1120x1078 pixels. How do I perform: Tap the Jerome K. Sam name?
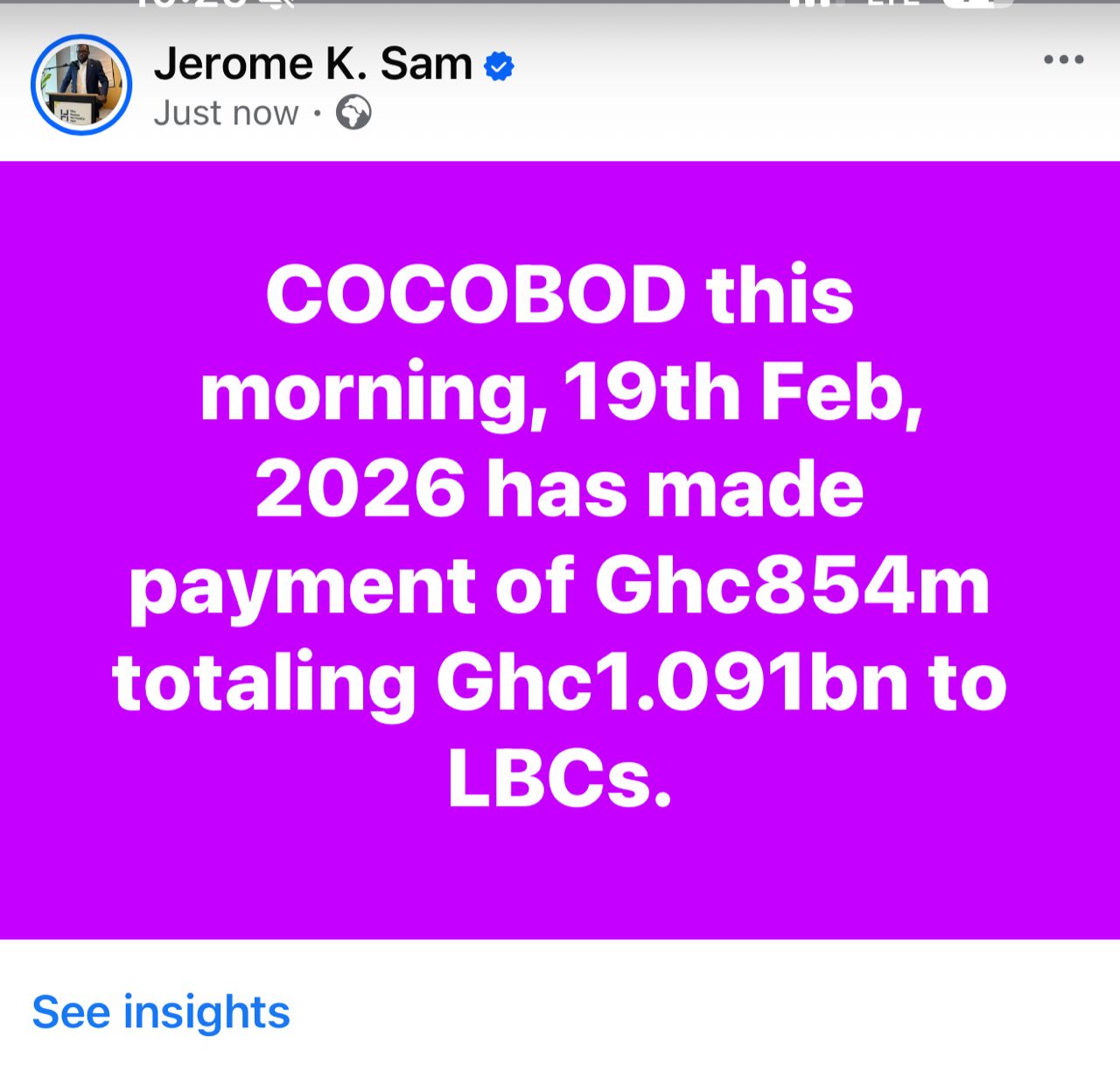pos(312,65)
